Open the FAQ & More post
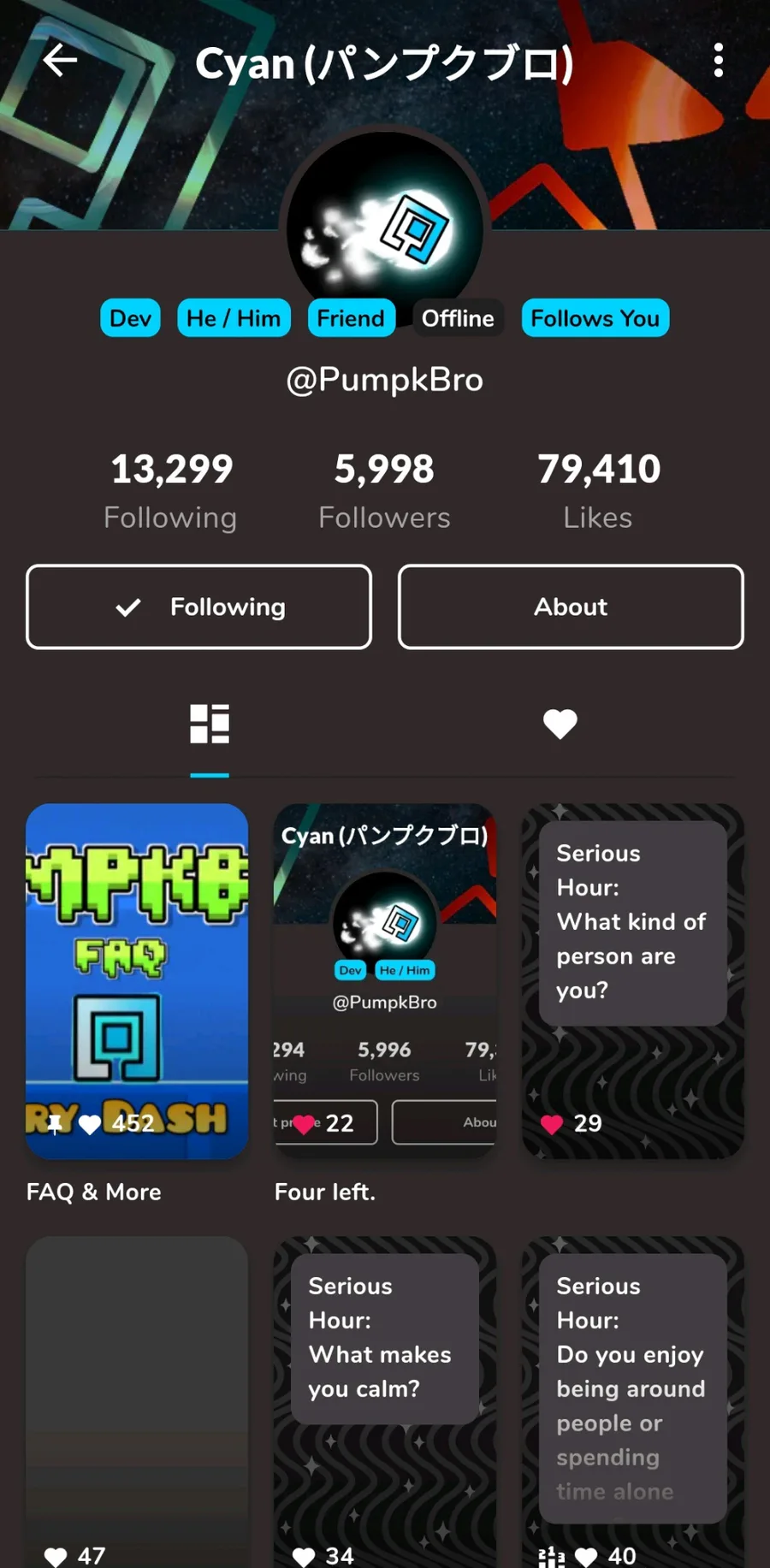 point(137,981)
